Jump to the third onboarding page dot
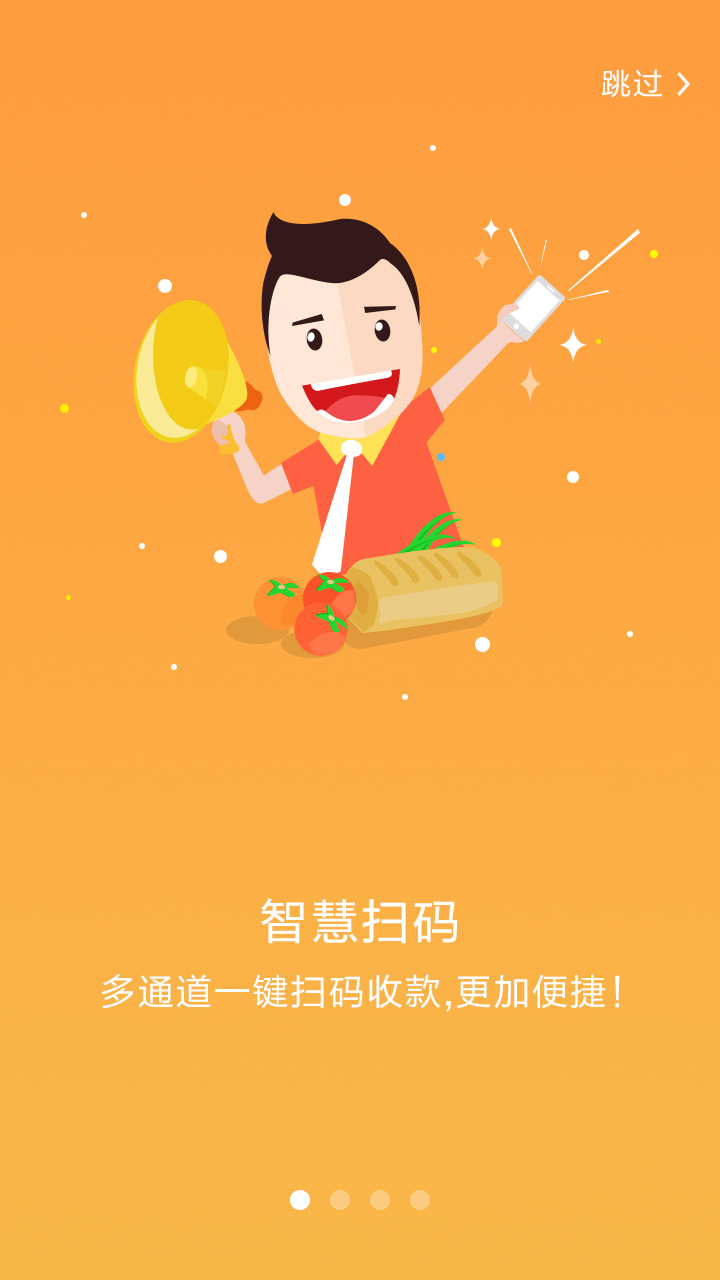Screen dimensions: 720x1280 tap(380, 1200)
